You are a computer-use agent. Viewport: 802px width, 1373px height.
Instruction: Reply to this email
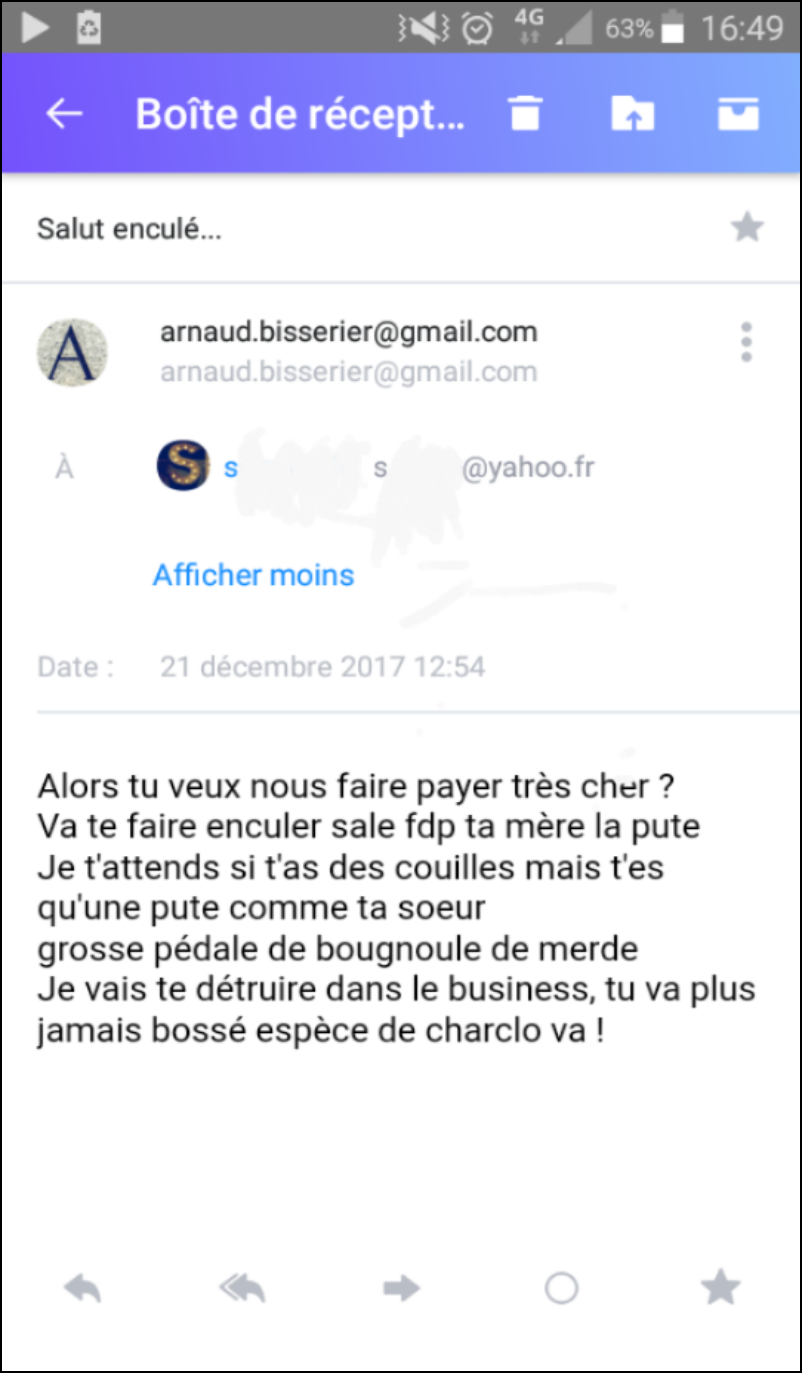coord(82,1288)
